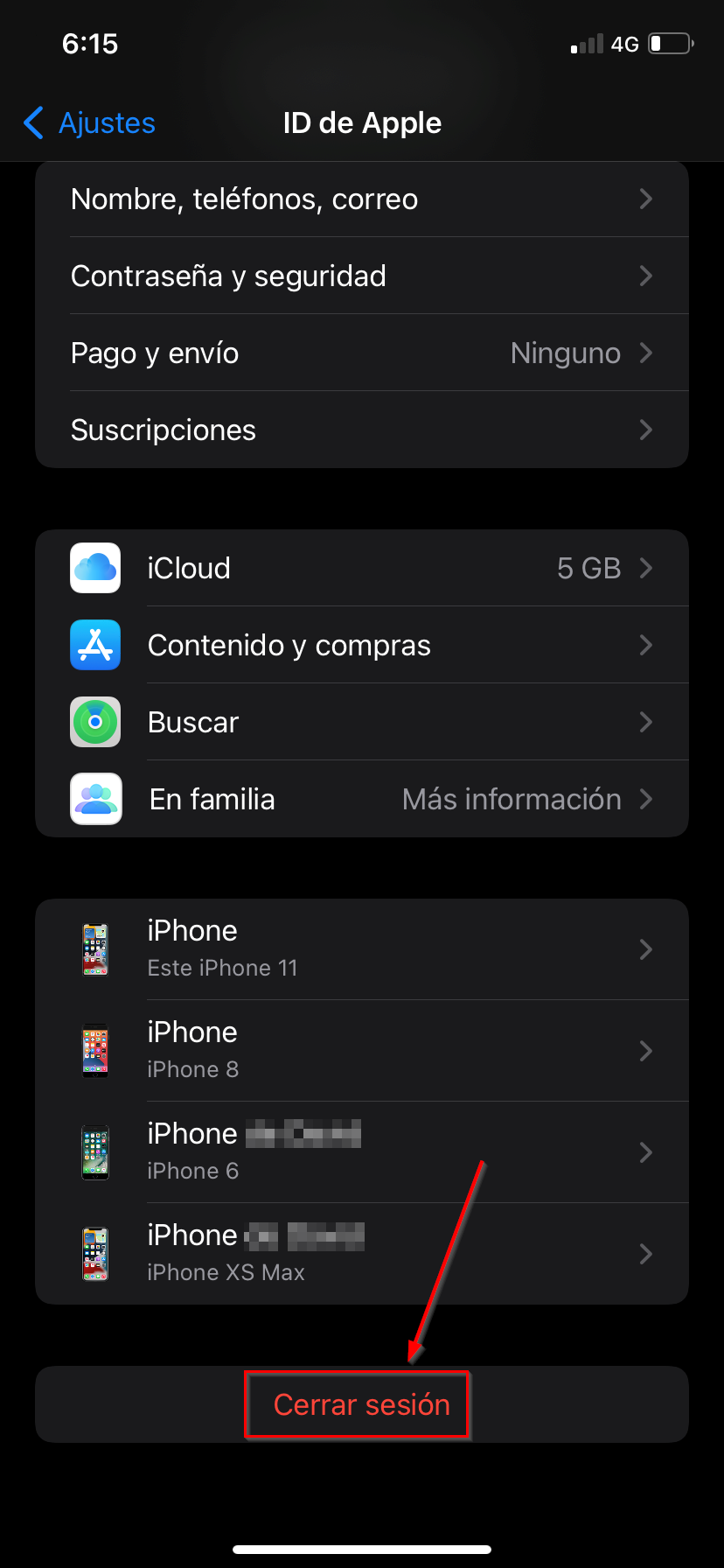Tap Cerrar sesión to sign out

point(362,1404)
